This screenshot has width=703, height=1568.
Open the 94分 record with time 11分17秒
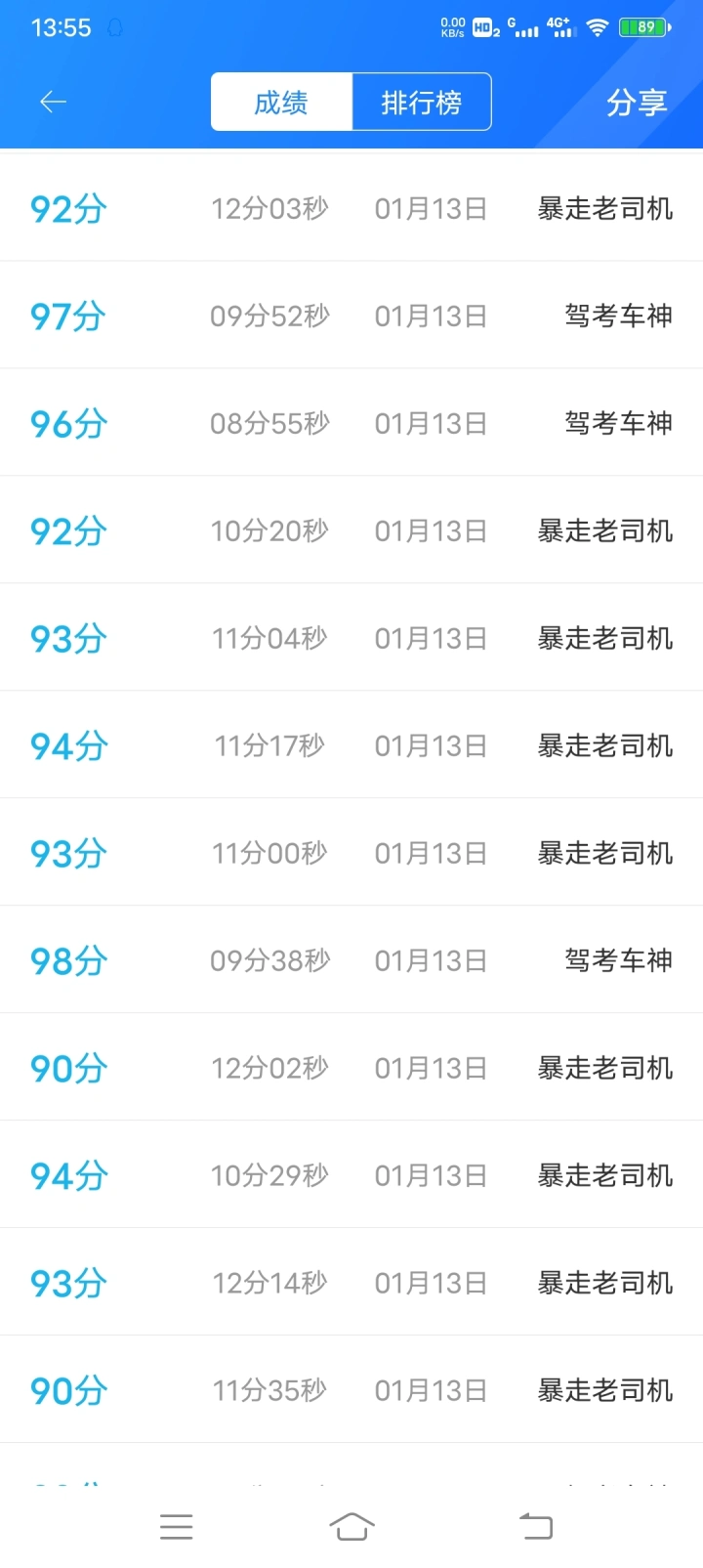point(351,745)
